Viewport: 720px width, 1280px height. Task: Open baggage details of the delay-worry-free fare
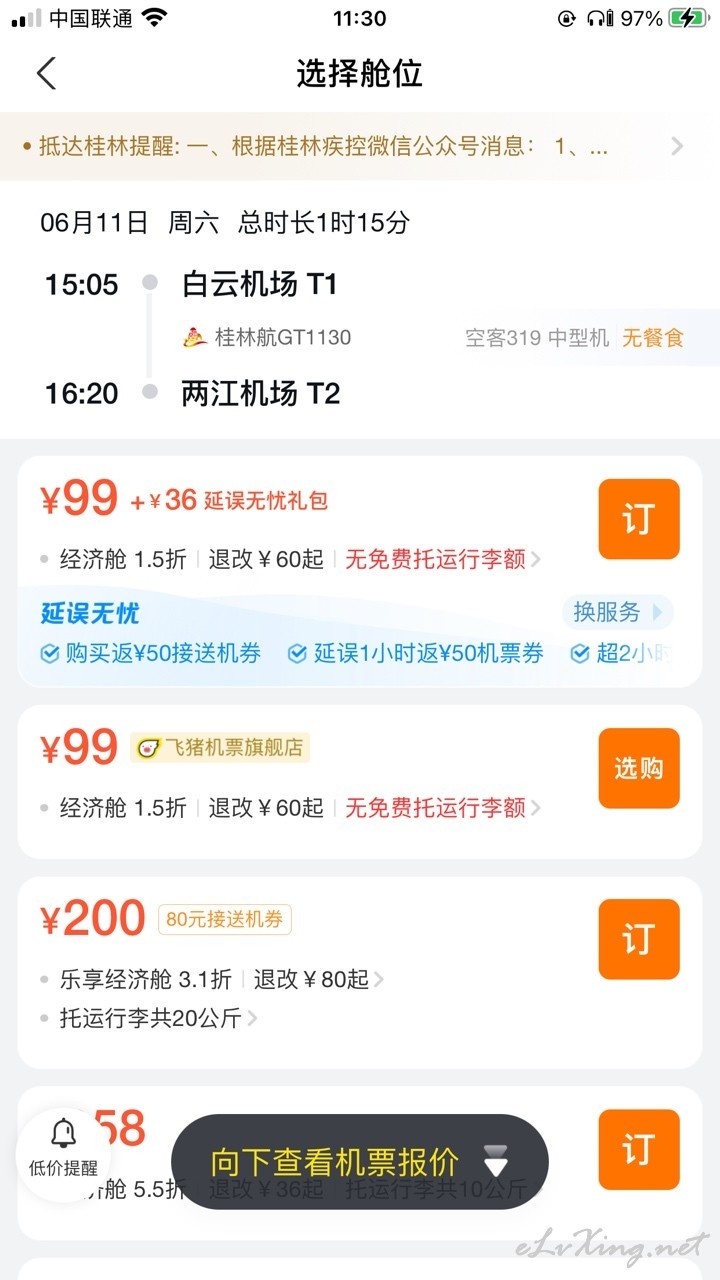tap(443, 559)
